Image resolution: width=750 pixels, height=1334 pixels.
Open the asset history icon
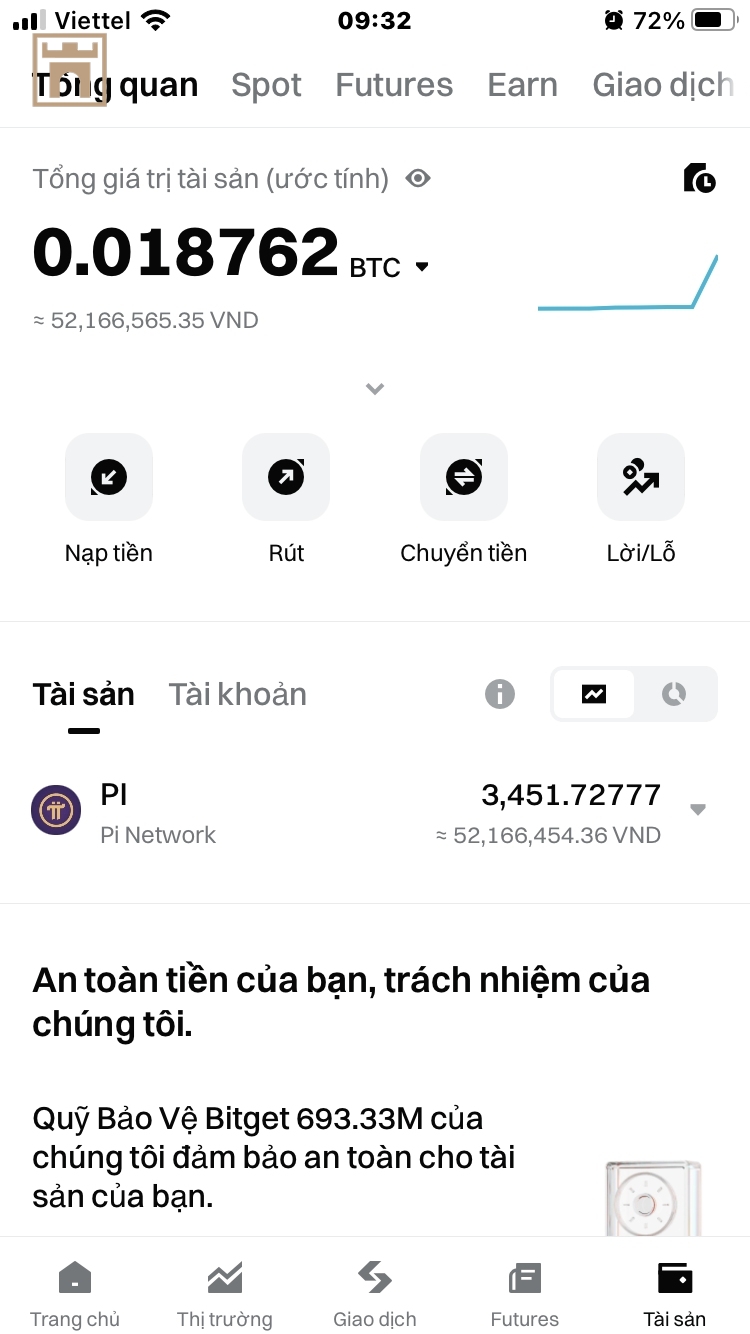pyautogui.click(x=699, y=178)
